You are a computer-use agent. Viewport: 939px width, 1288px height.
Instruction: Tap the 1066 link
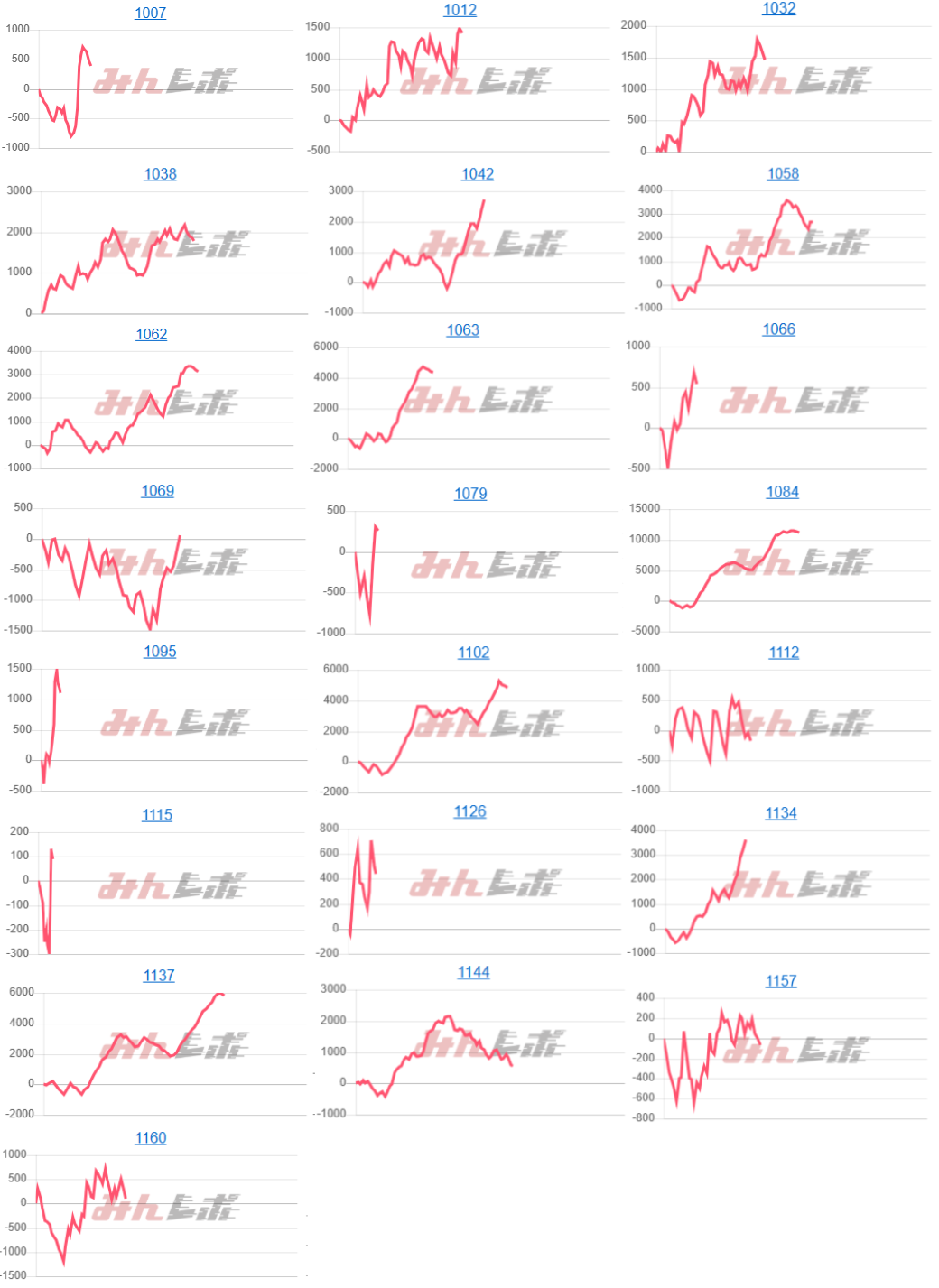[x=778, y=329]
